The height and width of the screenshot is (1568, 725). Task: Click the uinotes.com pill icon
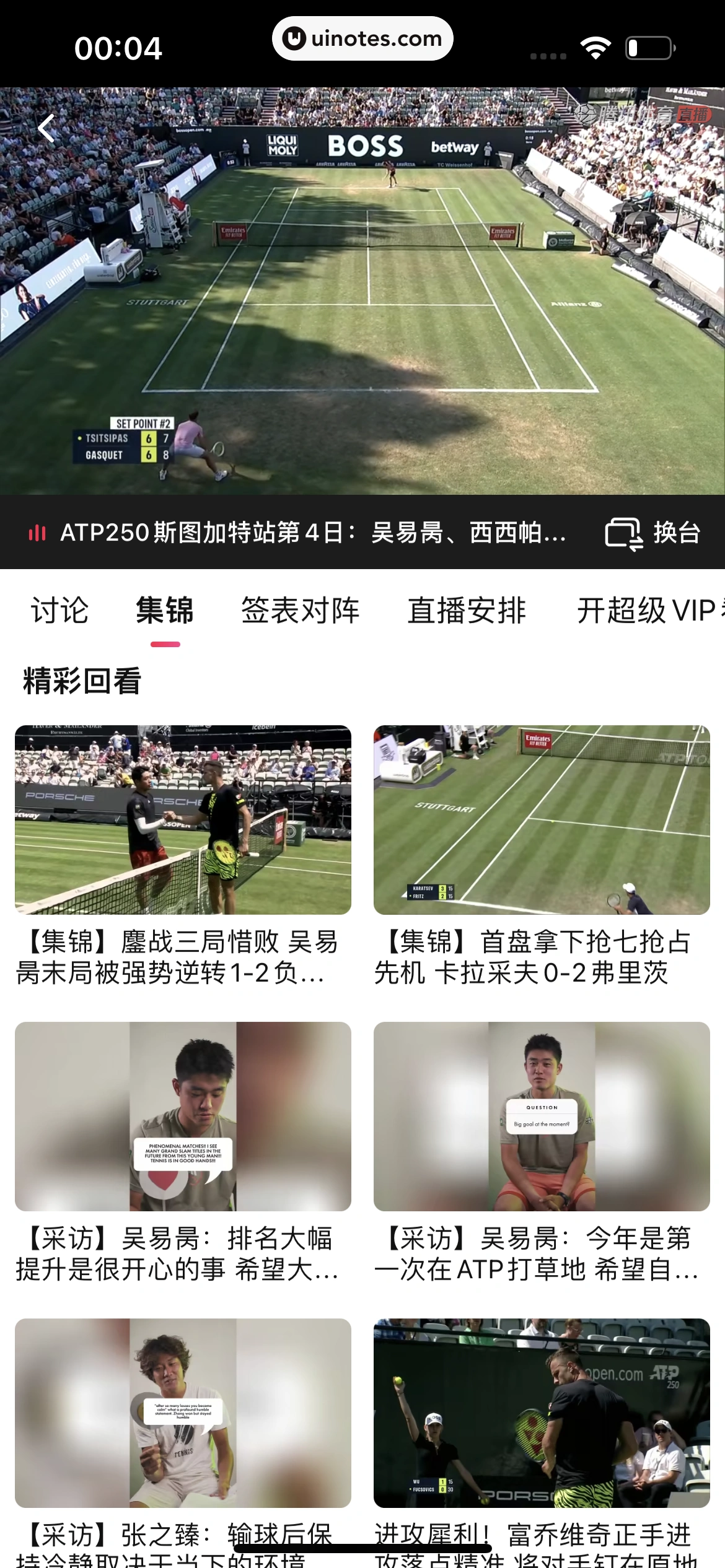pyautogui.click(x=362, y=38)
